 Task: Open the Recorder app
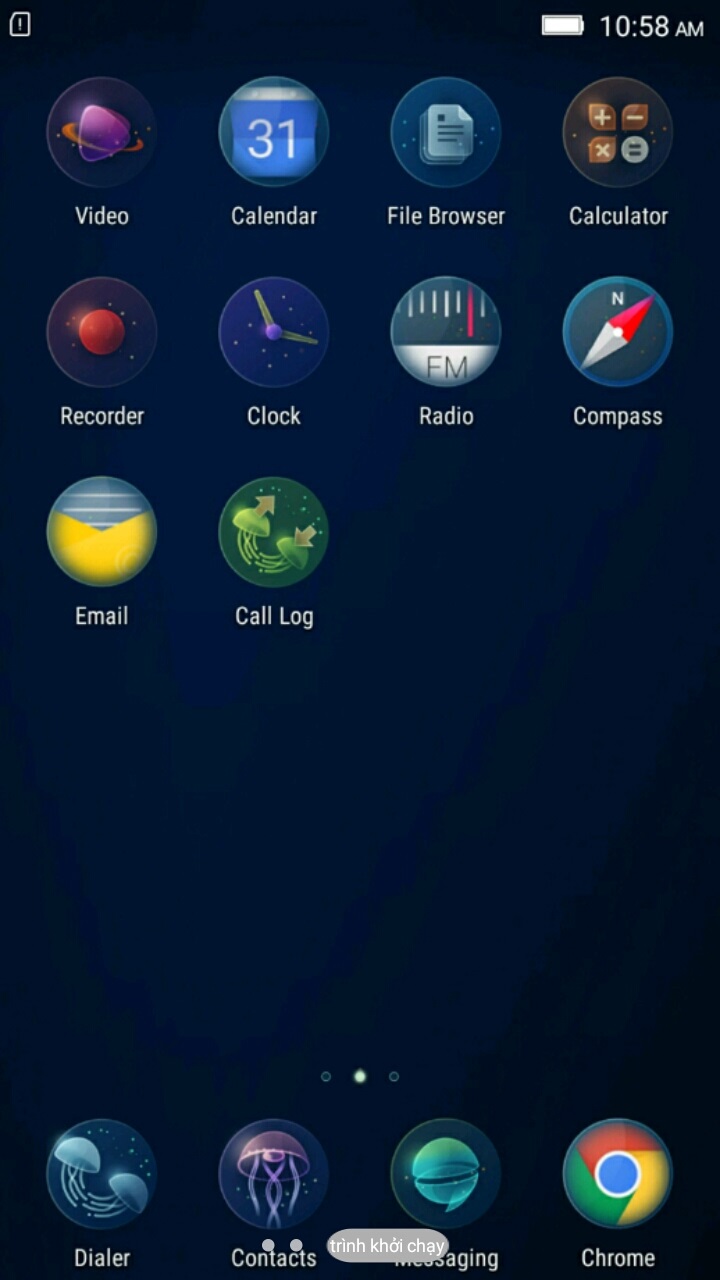pyautogui.click(x=101, y=333)
